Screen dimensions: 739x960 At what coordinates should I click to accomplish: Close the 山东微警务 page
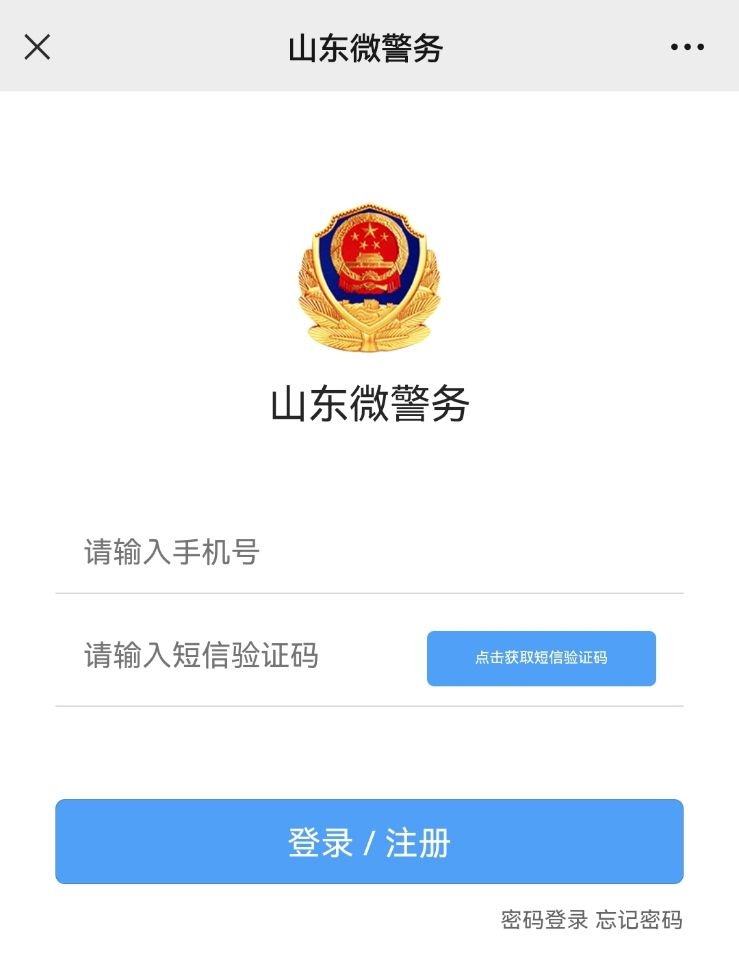37,46
